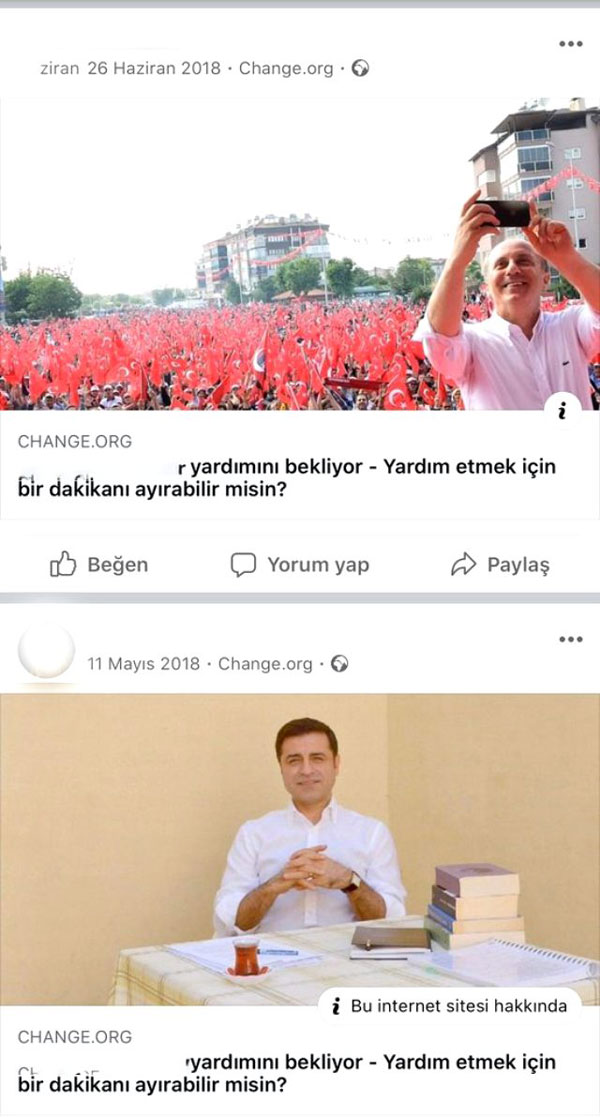Open the overflow menu on the 26 Haziran 2018 post
This screenshot has width=600, height=1117.
tap(570, 44)
